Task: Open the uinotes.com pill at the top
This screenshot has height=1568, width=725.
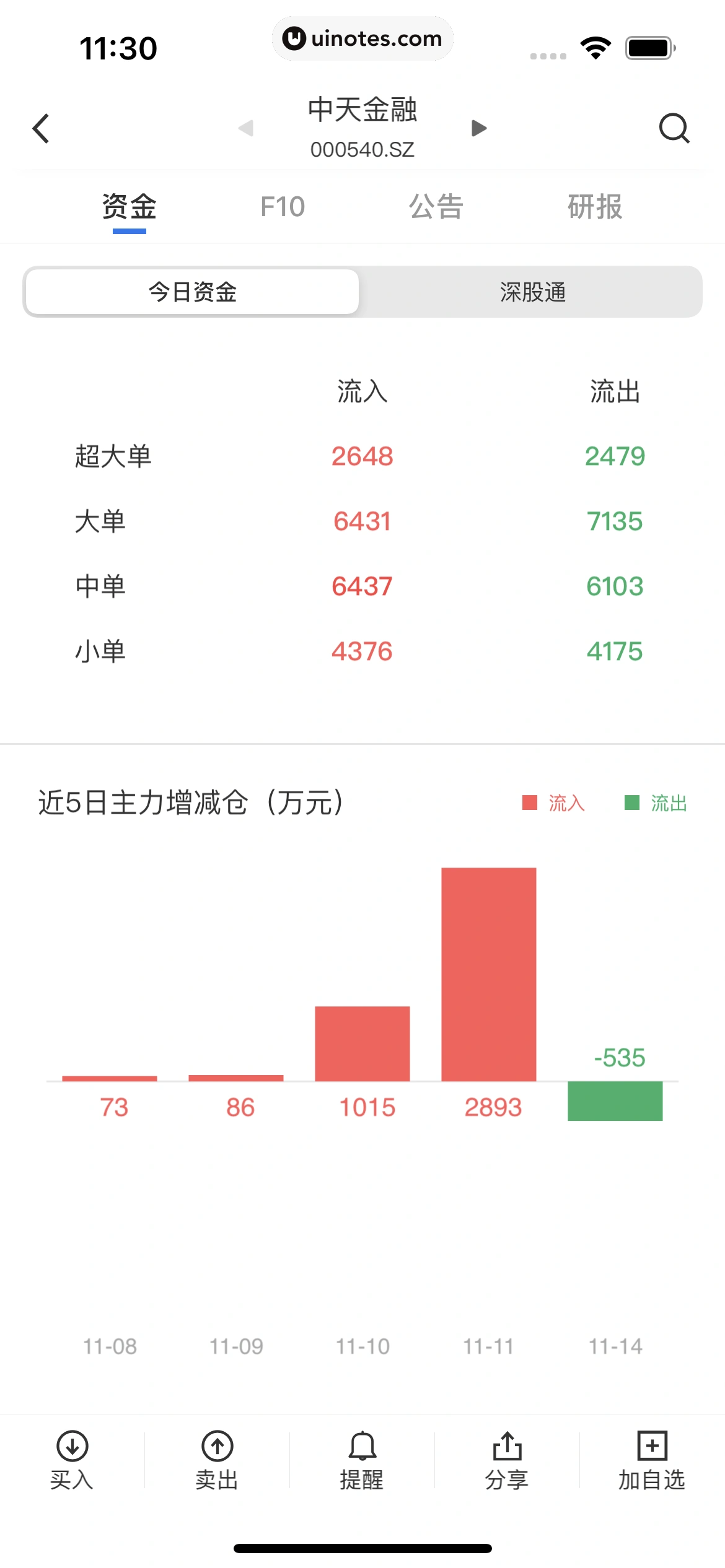Action: [x=362, y=38]
